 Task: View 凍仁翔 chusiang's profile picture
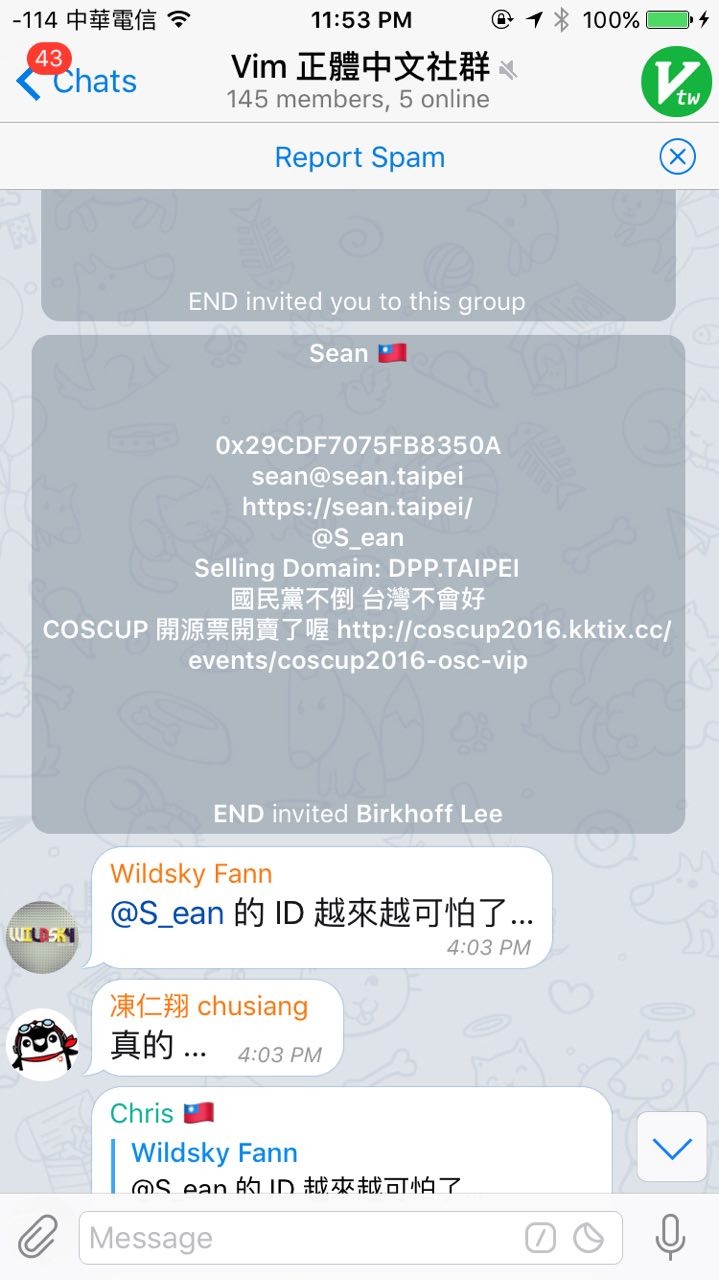click(42, 1043)
